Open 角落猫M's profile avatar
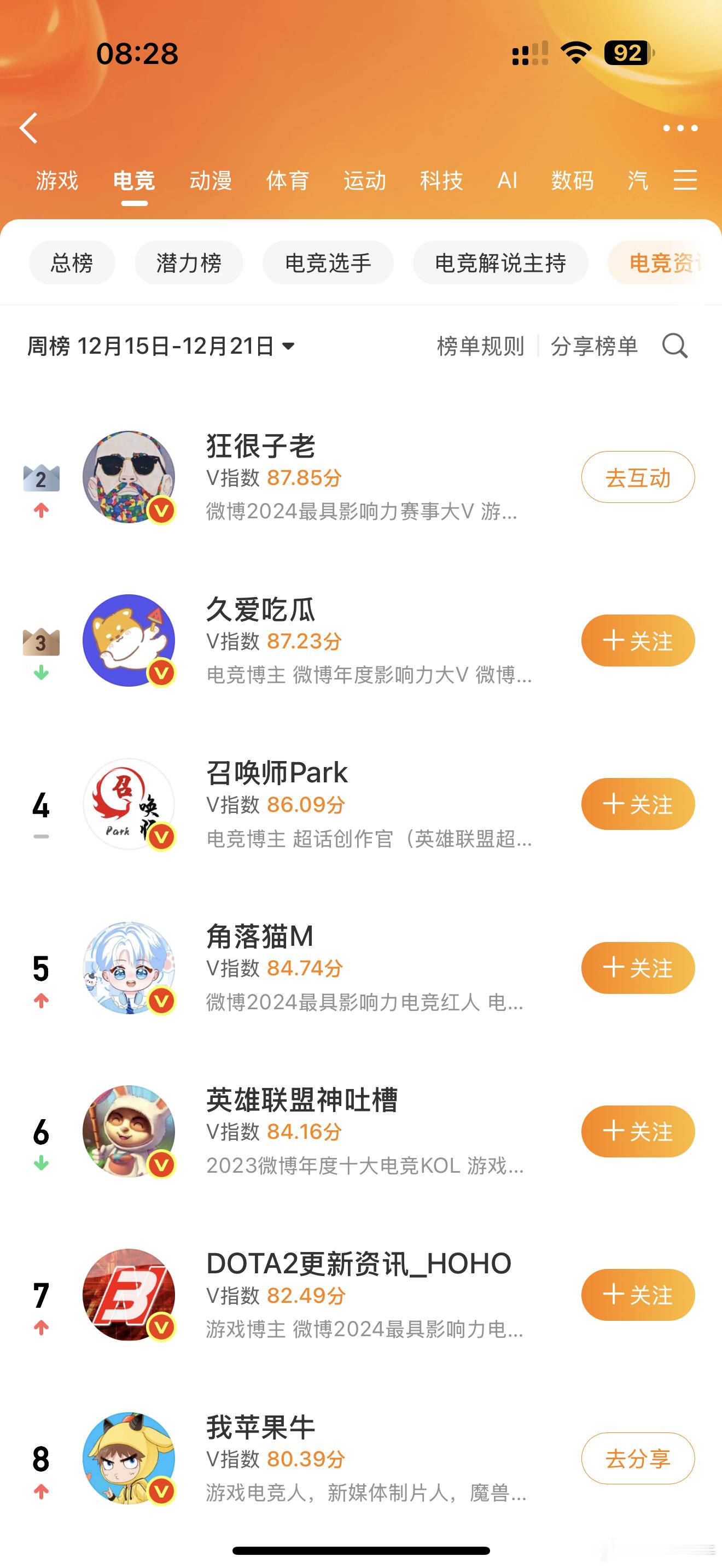 point(129,968)
